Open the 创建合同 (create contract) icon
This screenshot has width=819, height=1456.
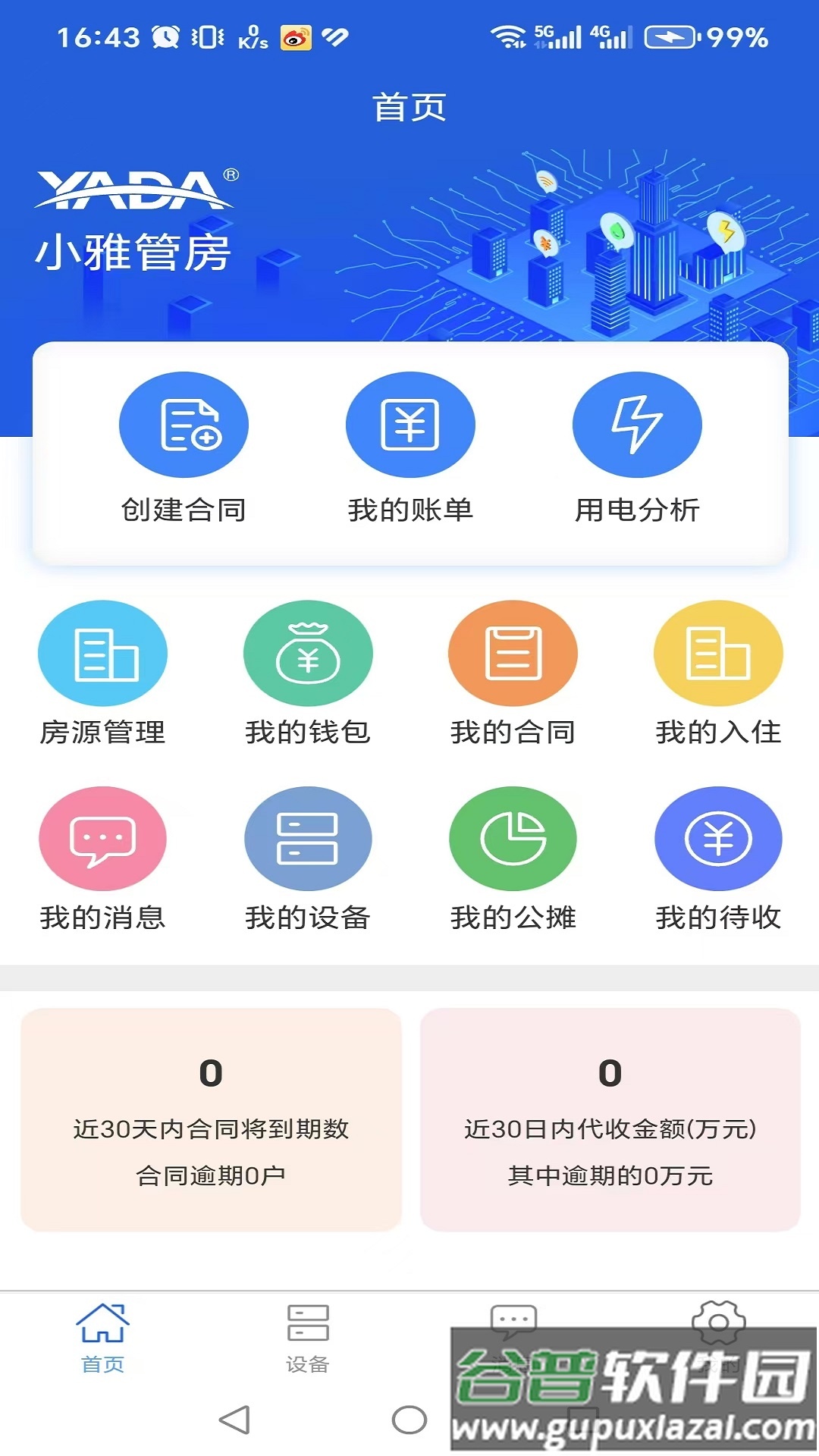click(184, 425)
